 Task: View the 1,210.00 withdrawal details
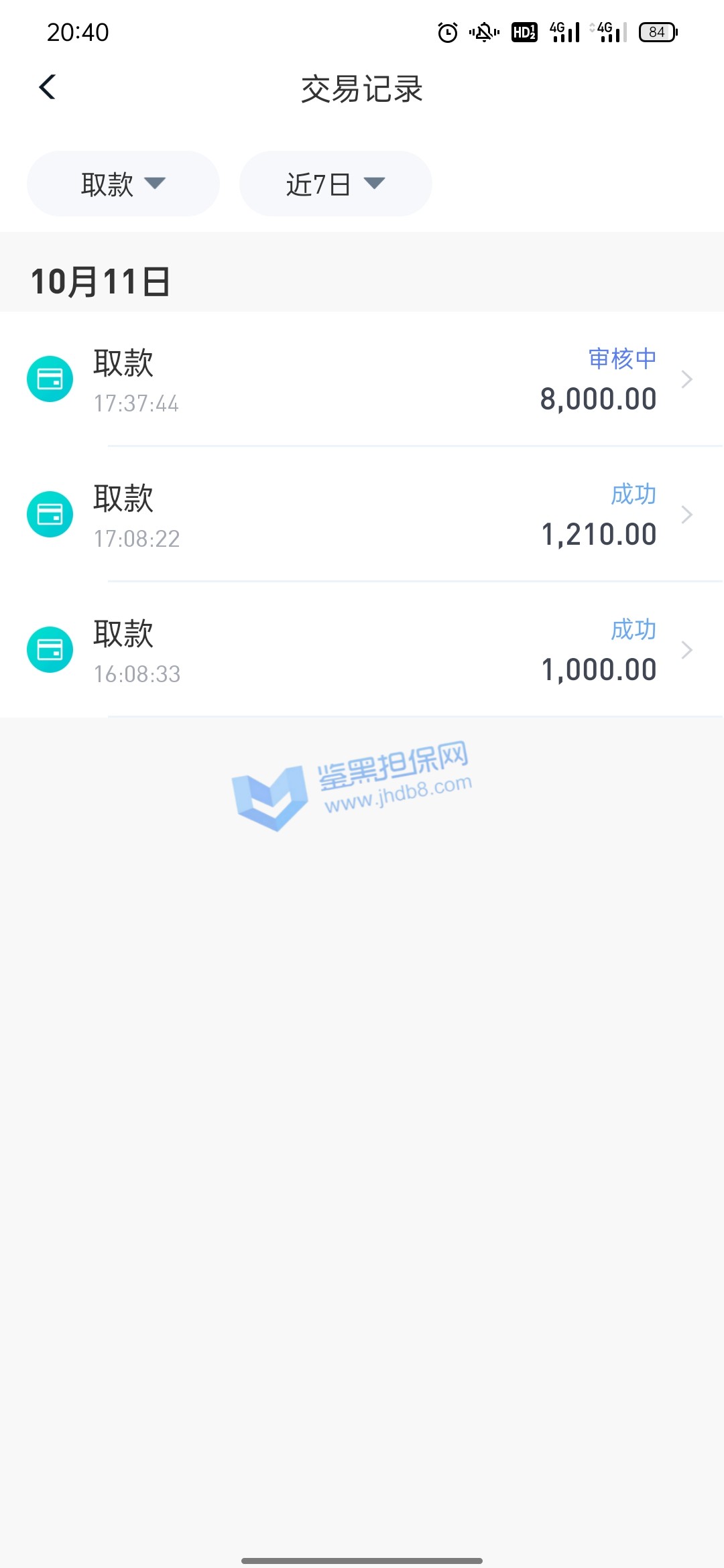pos(362,515)
